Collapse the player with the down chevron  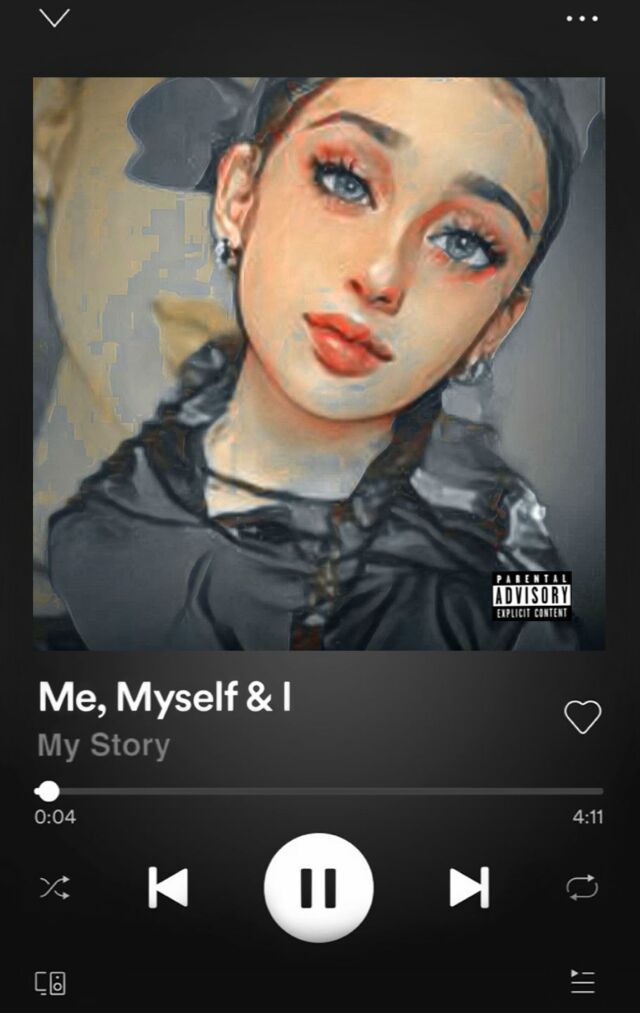(x=54, y=18)
